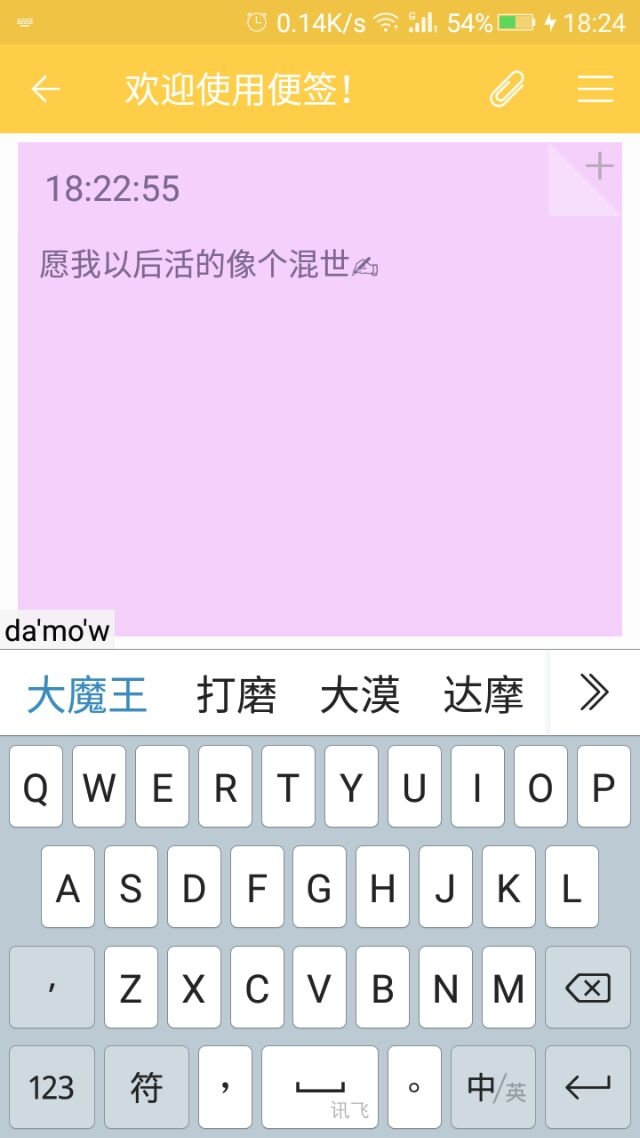Go back using the arrow icon

(45, 89)
